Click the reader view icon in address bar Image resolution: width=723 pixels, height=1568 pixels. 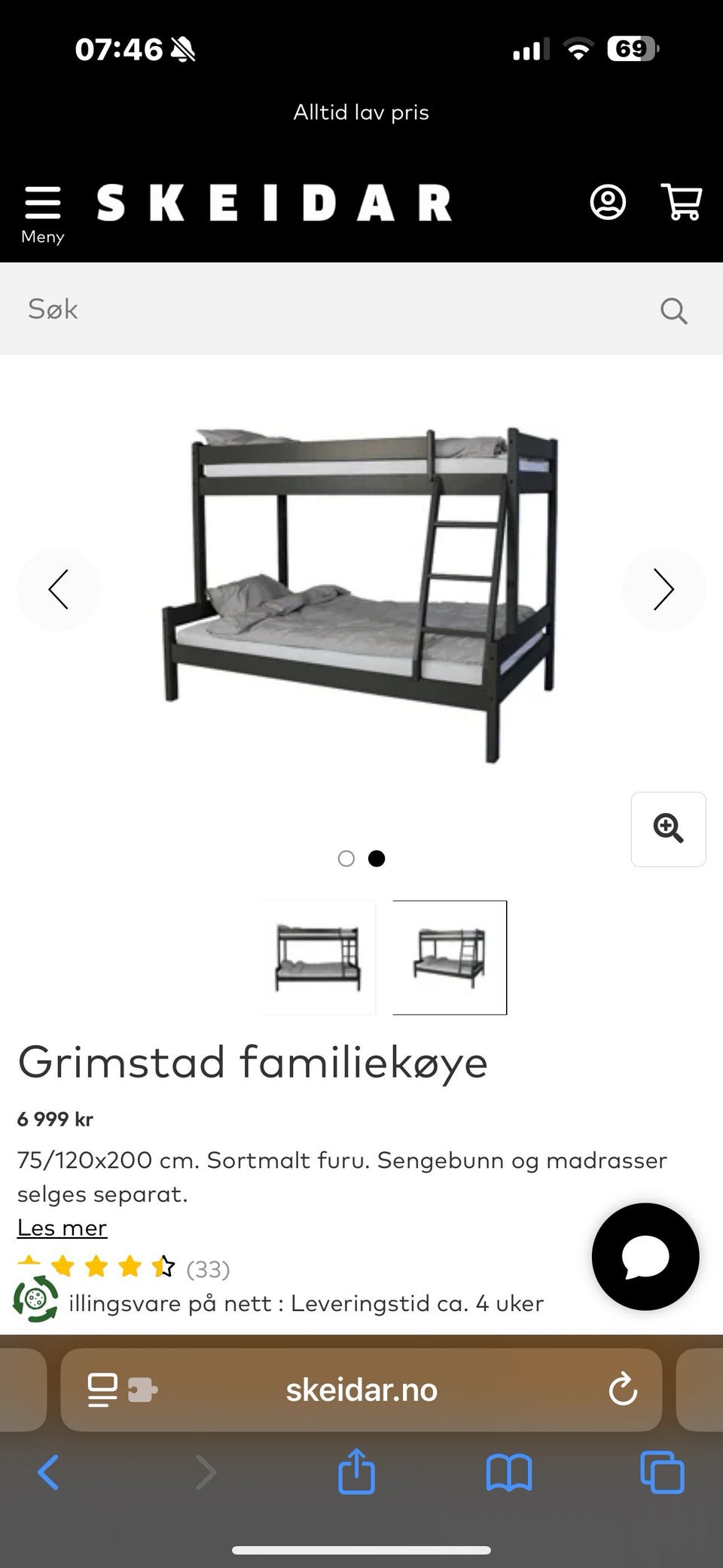tap(102, 1389)
